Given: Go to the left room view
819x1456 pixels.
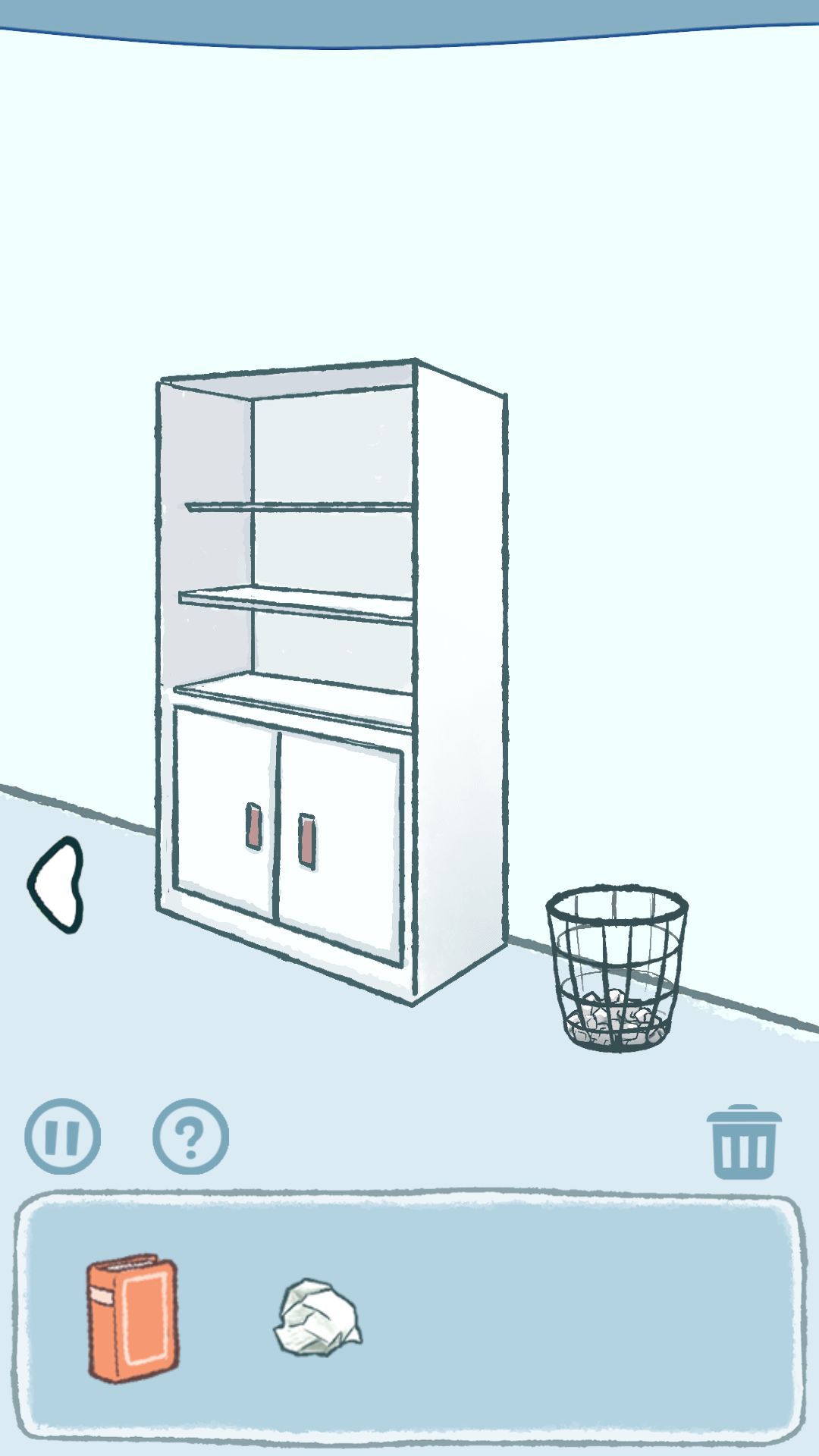Looking at the screenshot, I should point(56,884).
